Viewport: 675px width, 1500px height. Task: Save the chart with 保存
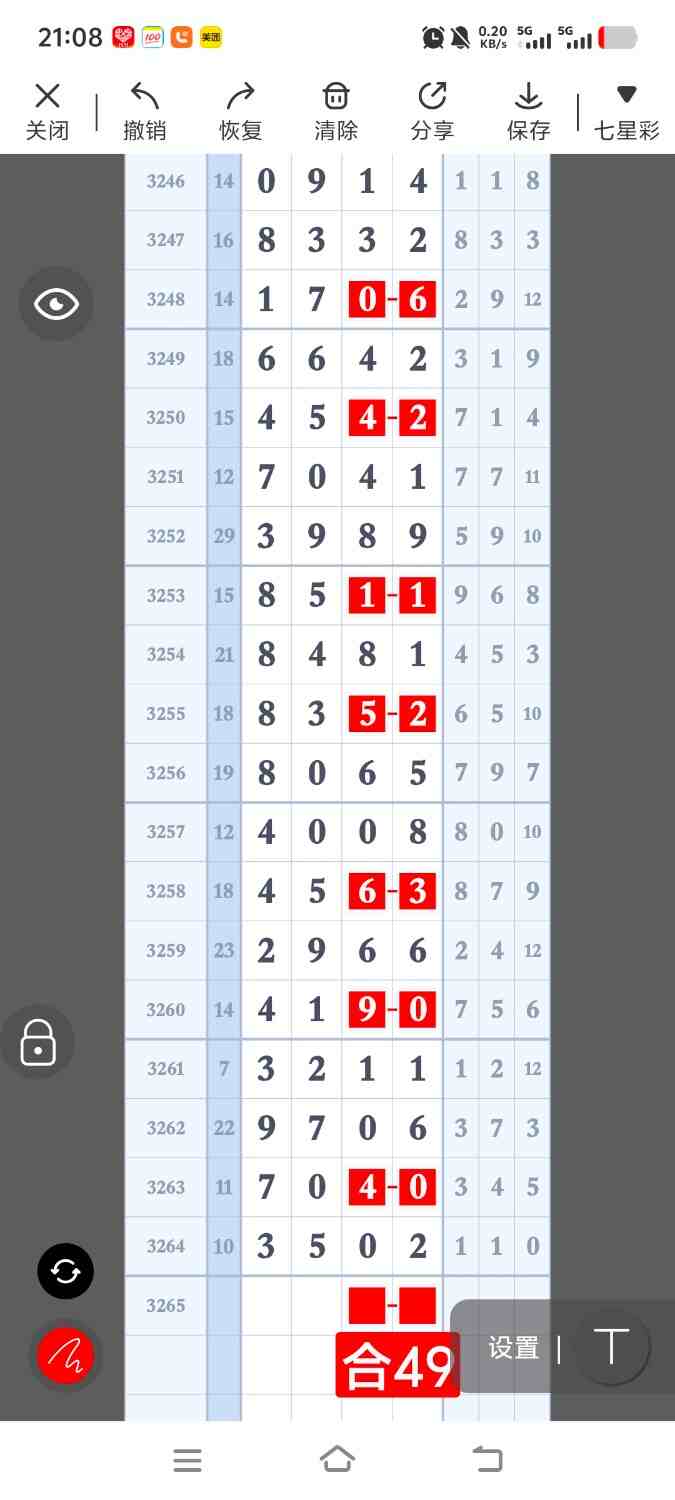tap(528, 111)
